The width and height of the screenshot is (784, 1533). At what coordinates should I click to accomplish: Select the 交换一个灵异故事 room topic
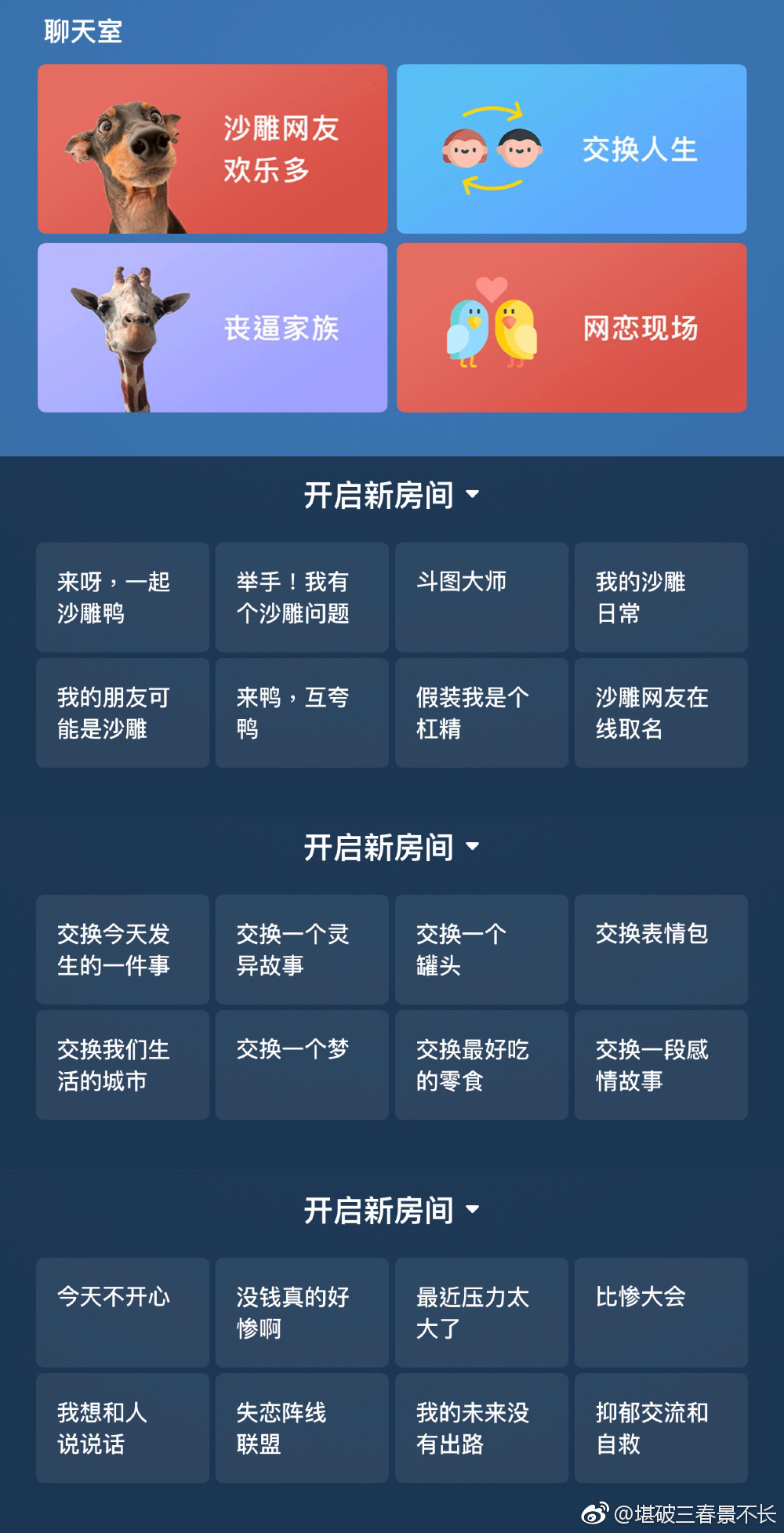(302, 950)
